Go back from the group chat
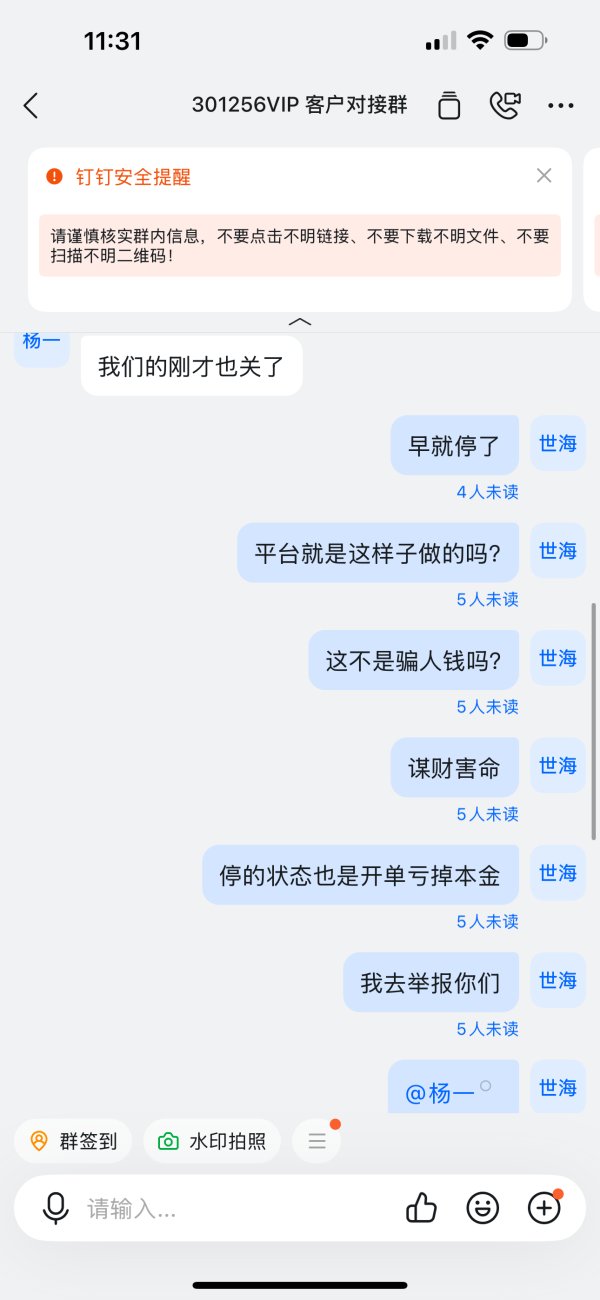The height and width of the screenshot is (1300, 600). tap(31, 105)
